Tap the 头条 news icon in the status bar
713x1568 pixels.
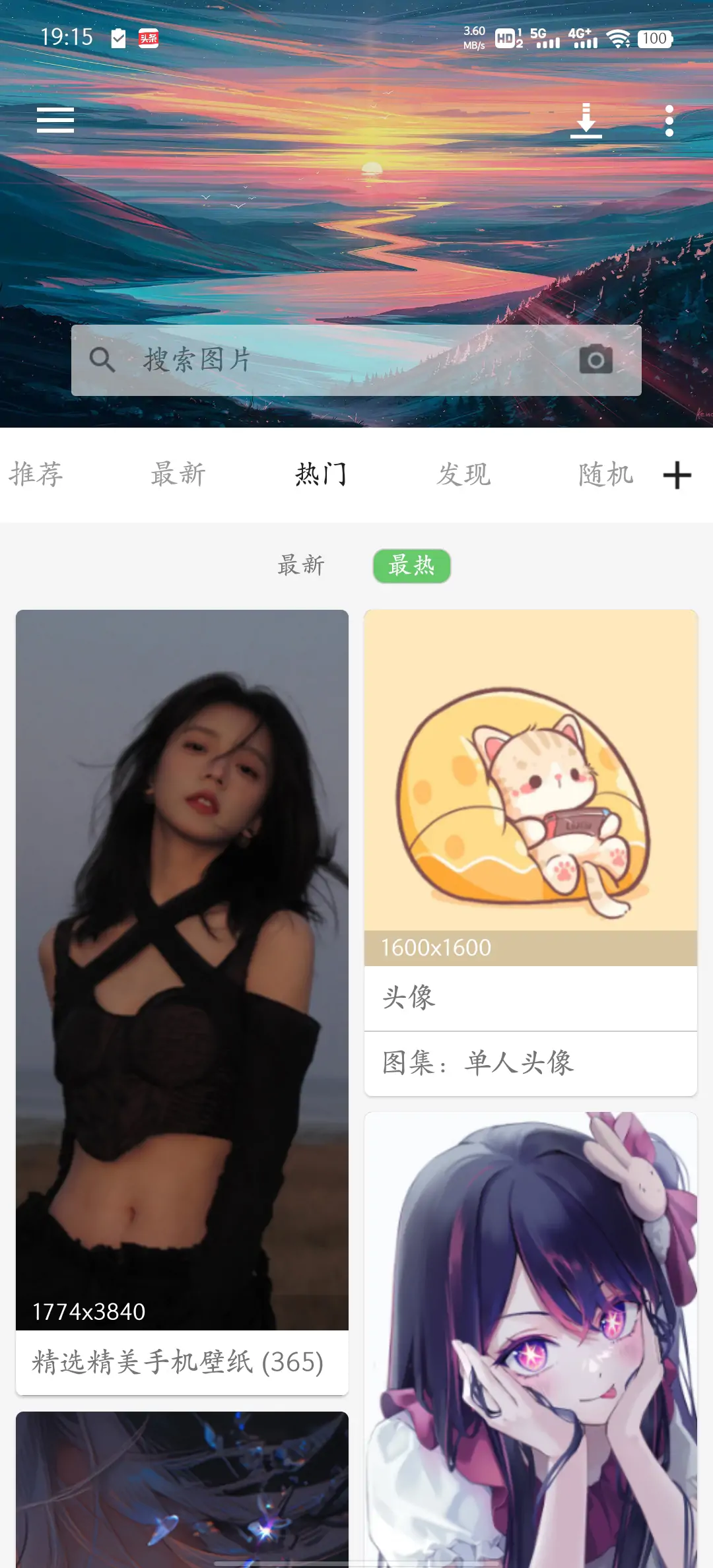pyautogui.click(x=148, y=38)
